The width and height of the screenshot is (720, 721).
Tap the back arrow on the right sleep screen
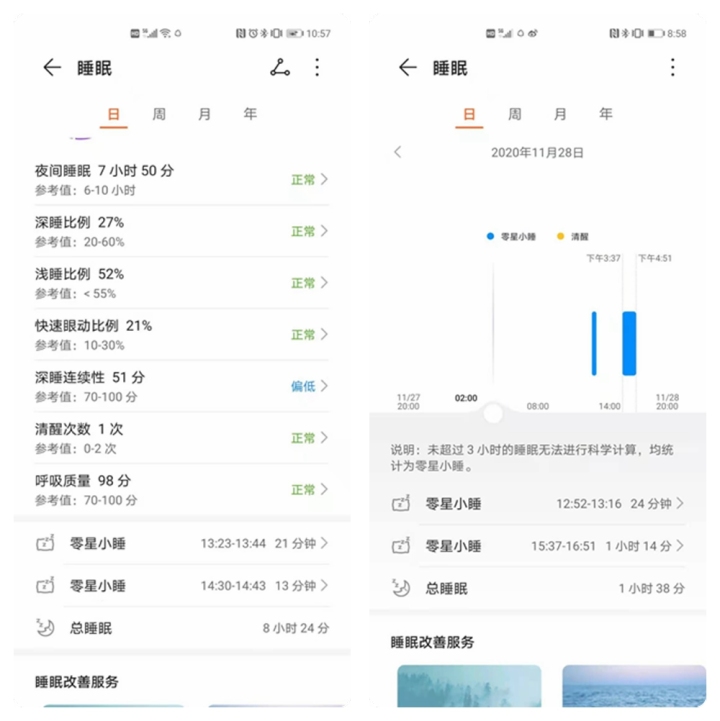(x=406, y=68)
